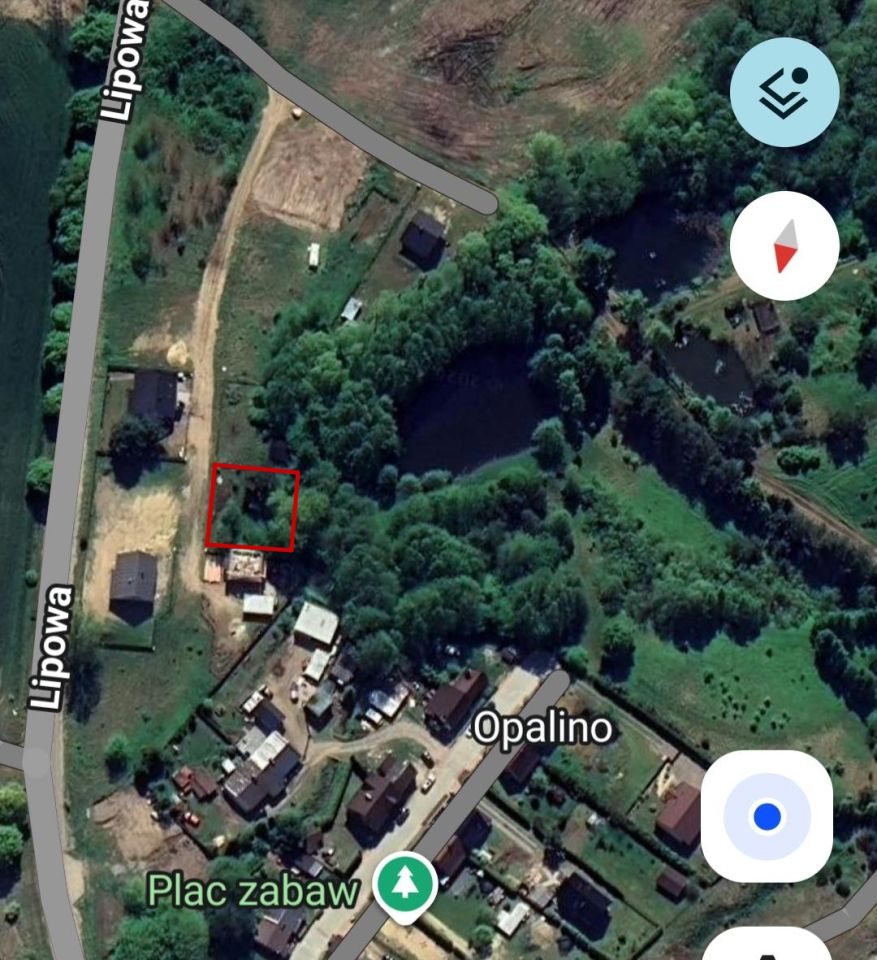
Task: Tap the Plac zabaw label text
Action: (255, 890)
